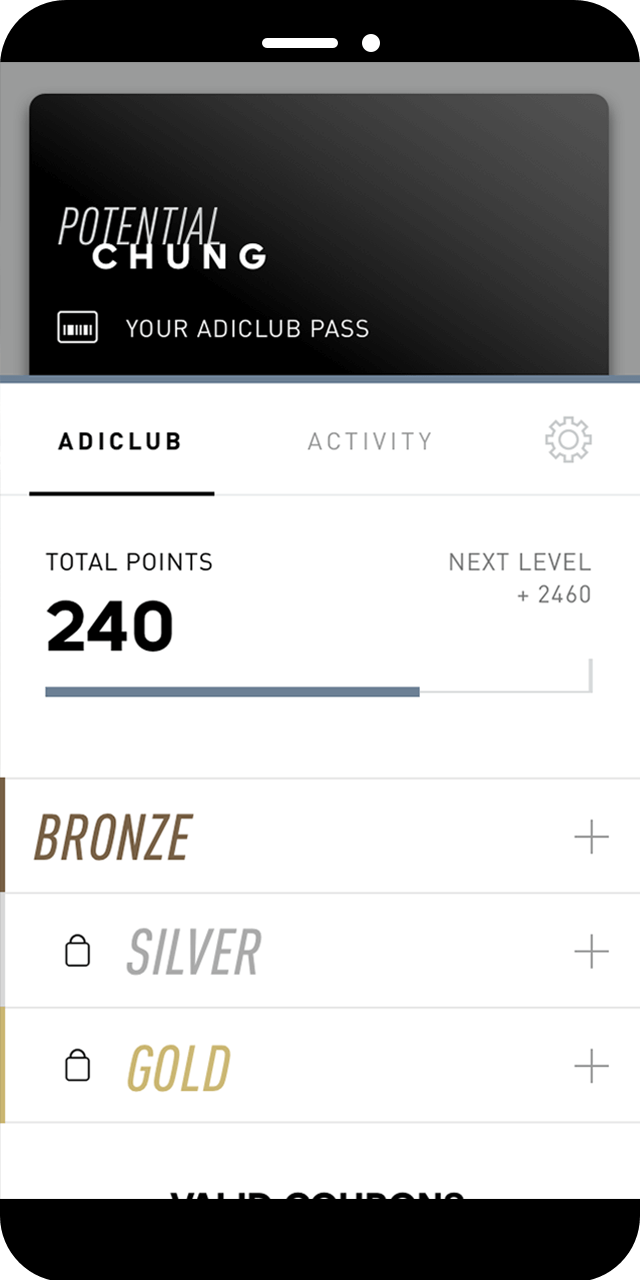This screenshot has height=1280, width=640.
Task: Open Your Adiclub Pass barcode
Action: 213,328
